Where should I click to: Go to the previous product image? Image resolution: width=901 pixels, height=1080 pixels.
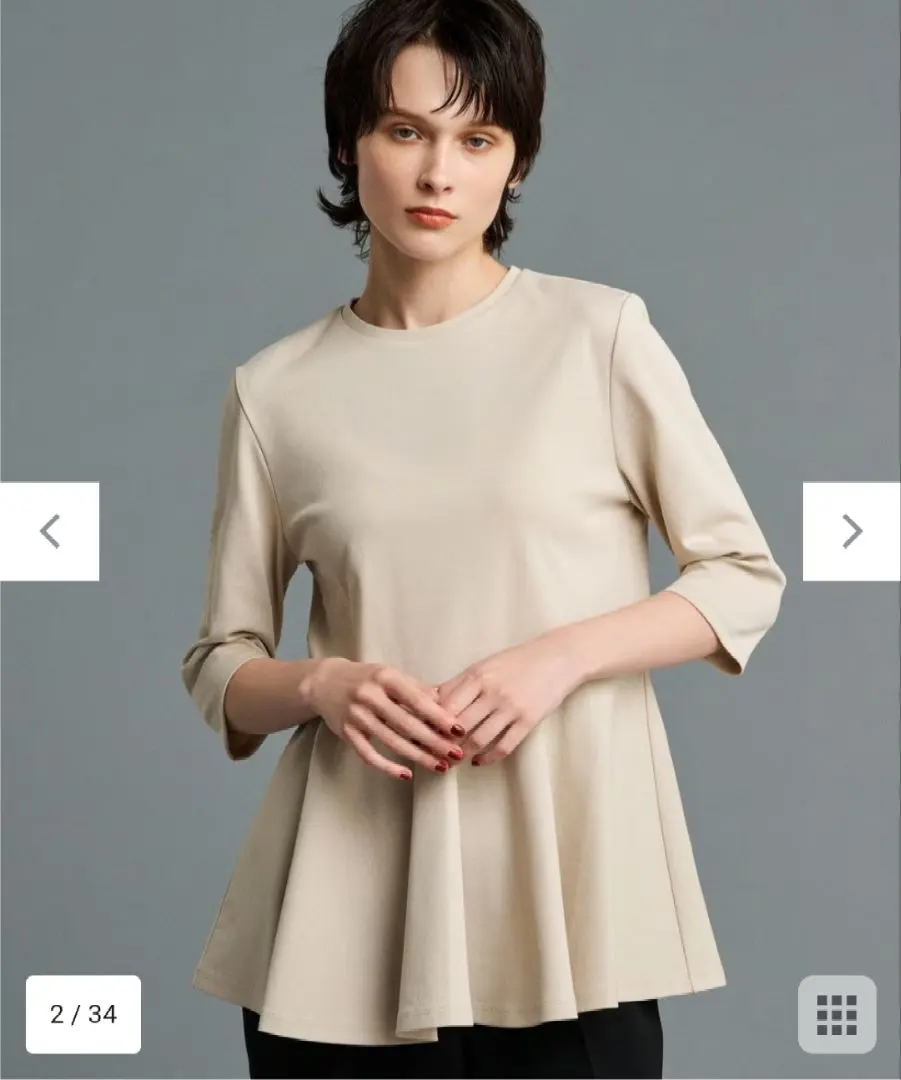coord(49,531)
